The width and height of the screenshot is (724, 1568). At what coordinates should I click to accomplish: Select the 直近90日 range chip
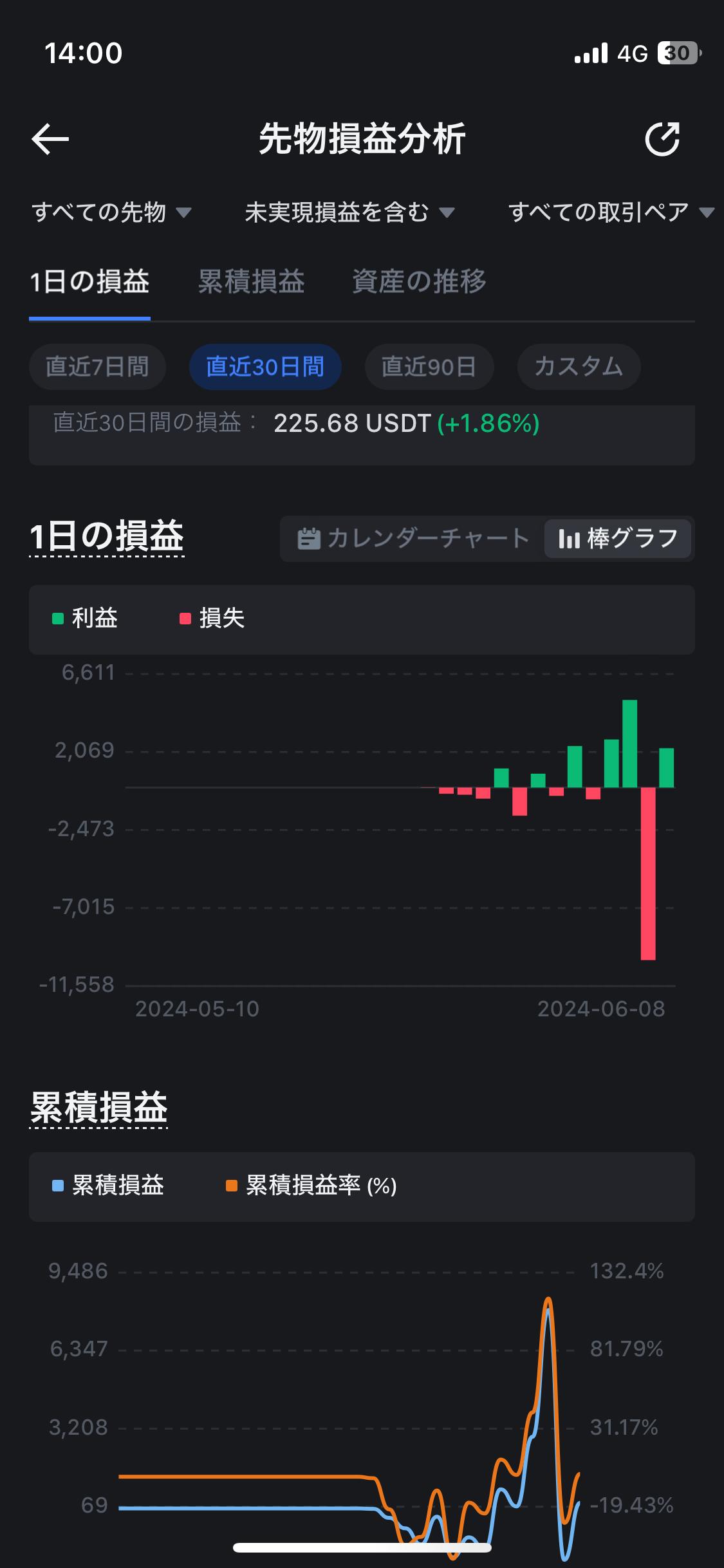pos(429,367)
